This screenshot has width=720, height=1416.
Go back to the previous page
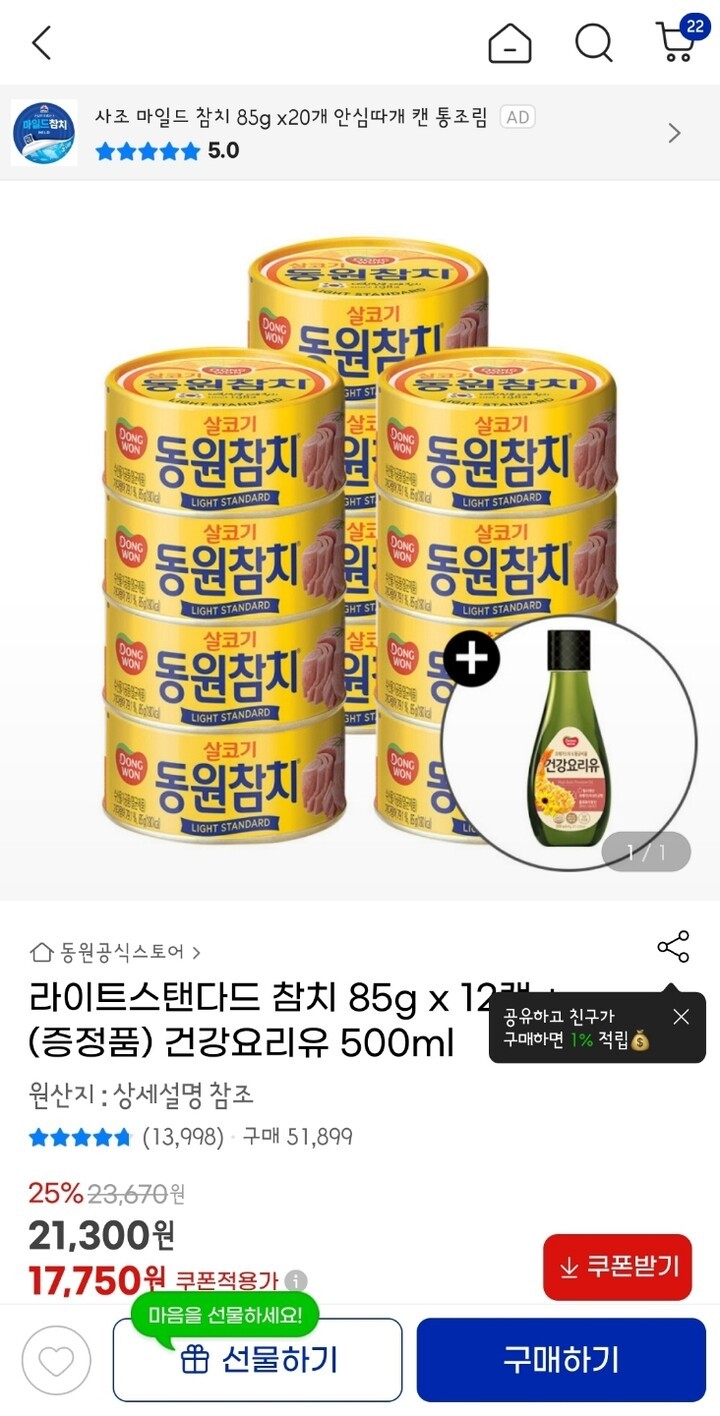tap(41, 43)
